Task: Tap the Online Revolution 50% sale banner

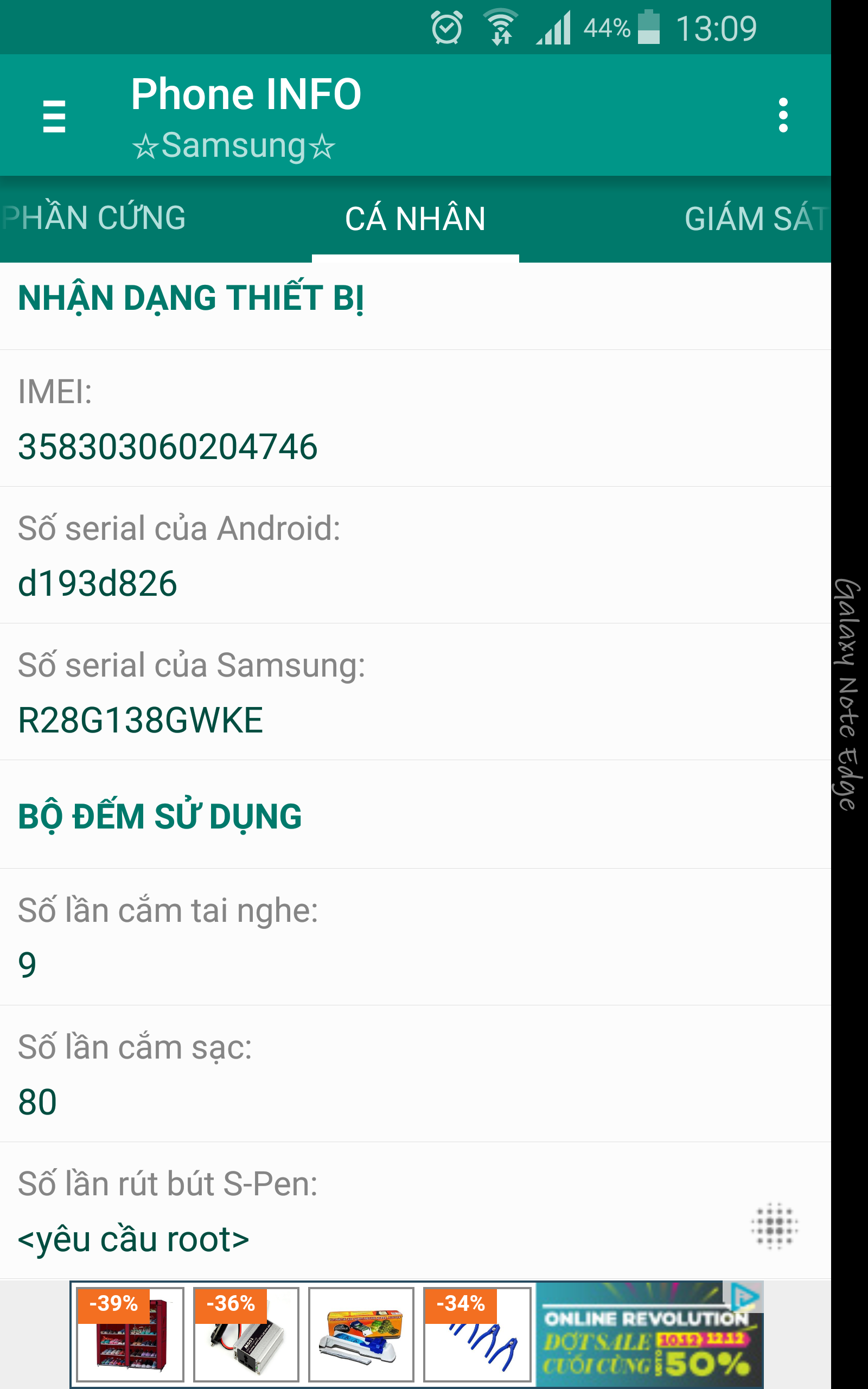Action: coord(646,1343)
